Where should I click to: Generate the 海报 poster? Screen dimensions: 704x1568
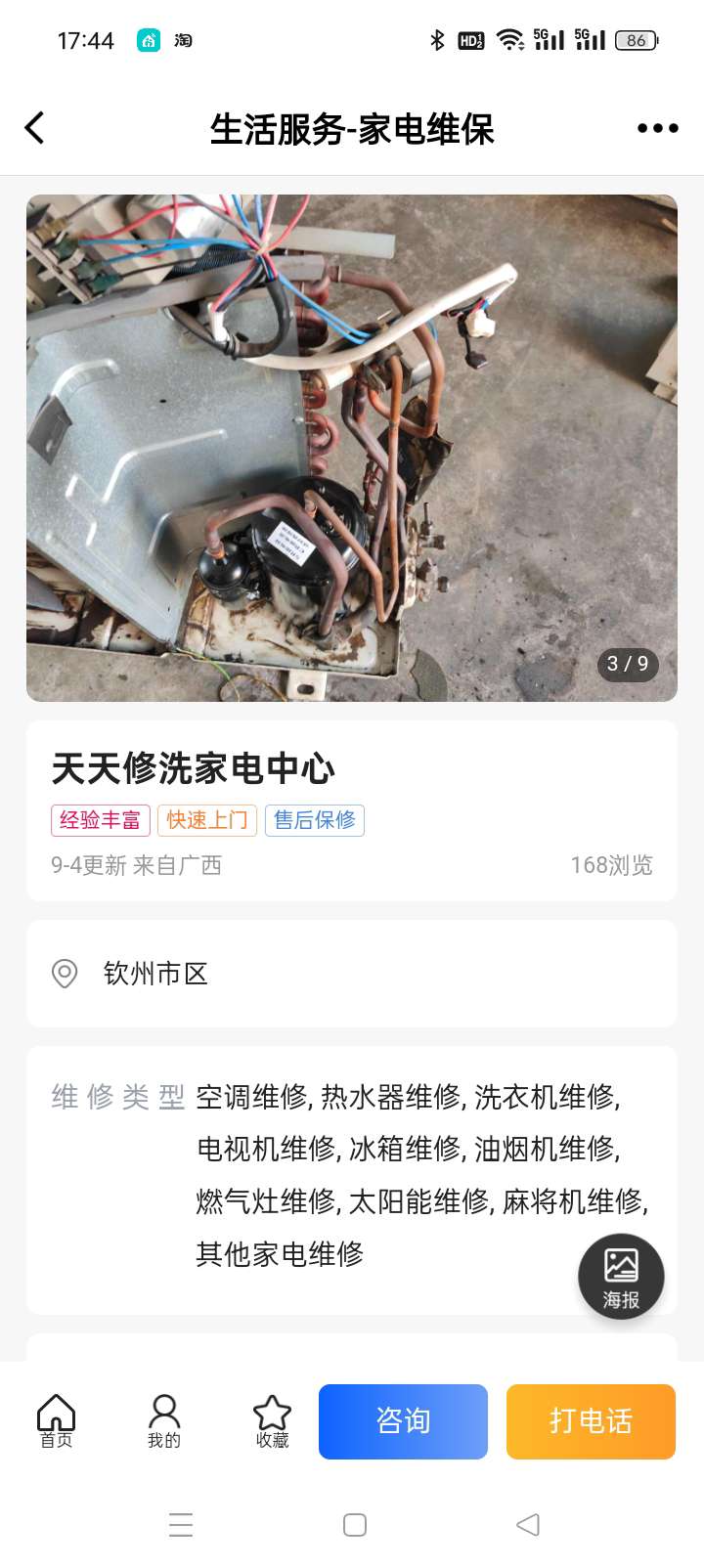pos(621,1277)
